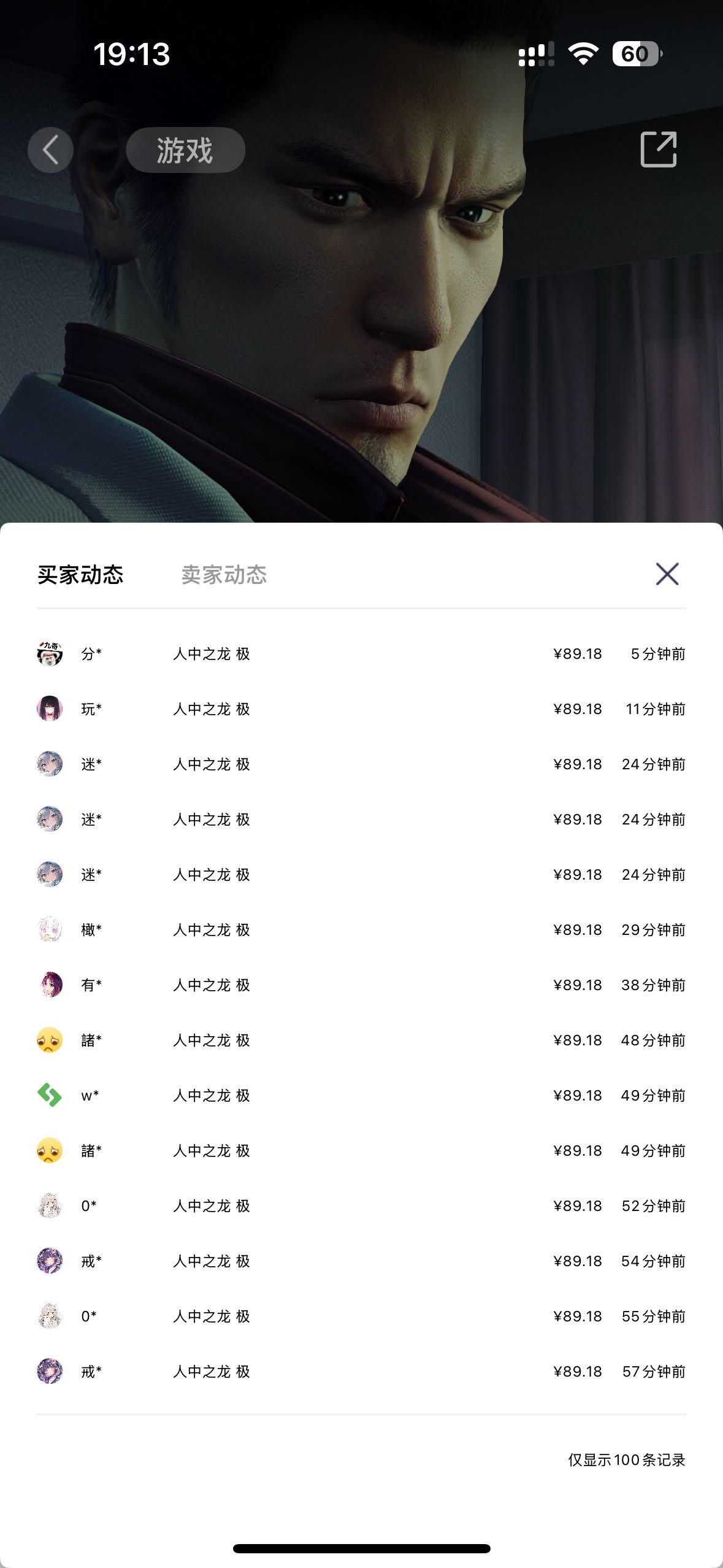Go back using the arrow button
The height and width of the screenshot is (1568, 723).
tap(50, 150)
